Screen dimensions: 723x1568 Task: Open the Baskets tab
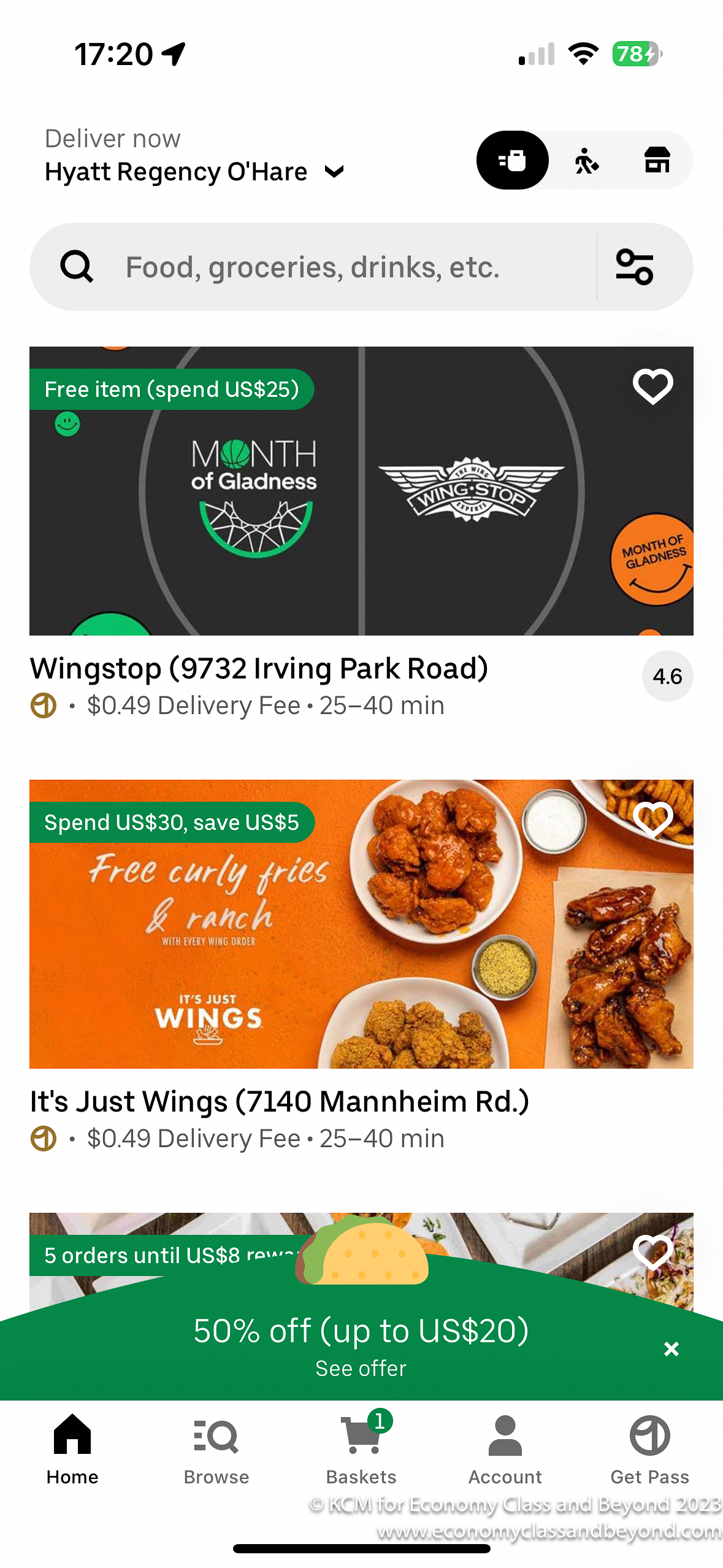[x=361, y=1449]
